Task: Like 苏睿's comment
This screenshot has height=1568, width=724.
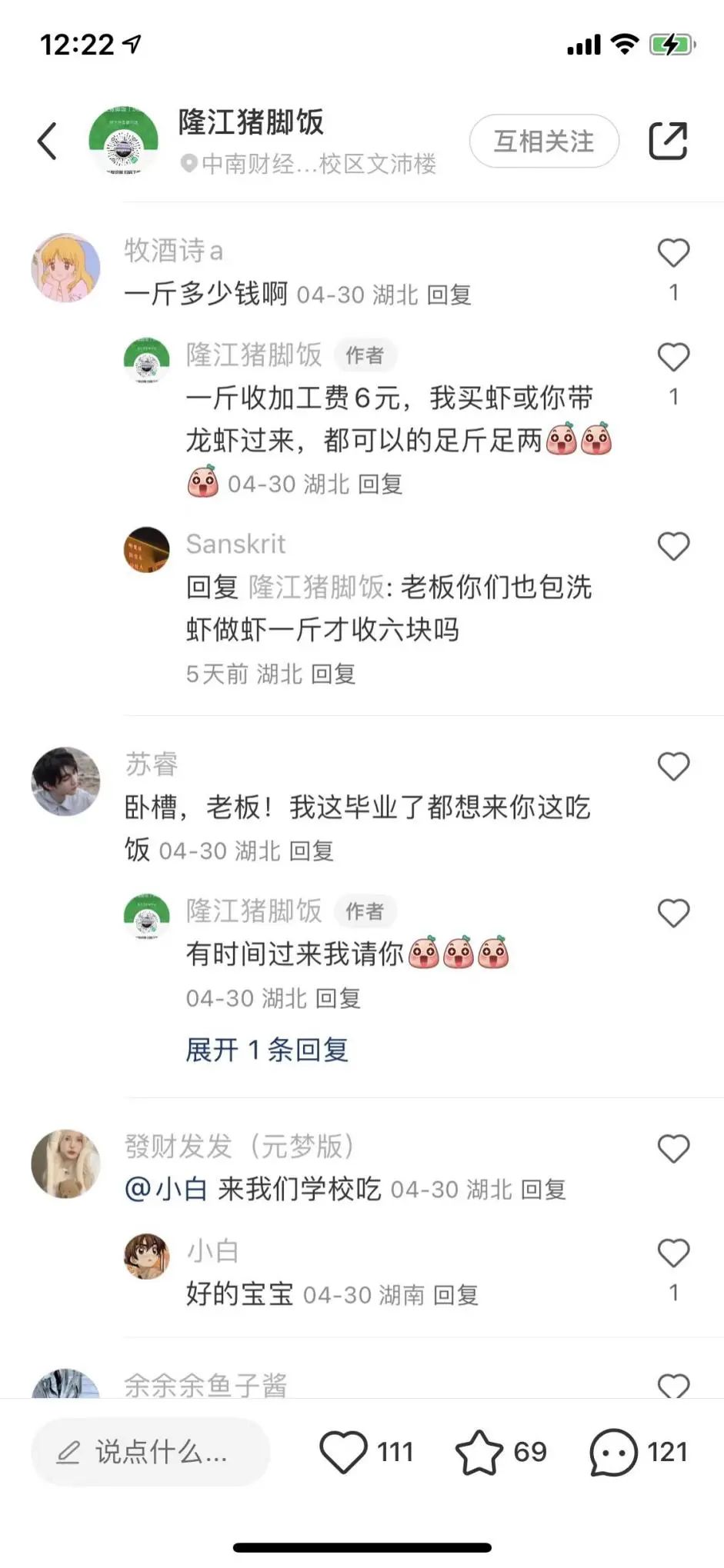Action: click(673, 767)
